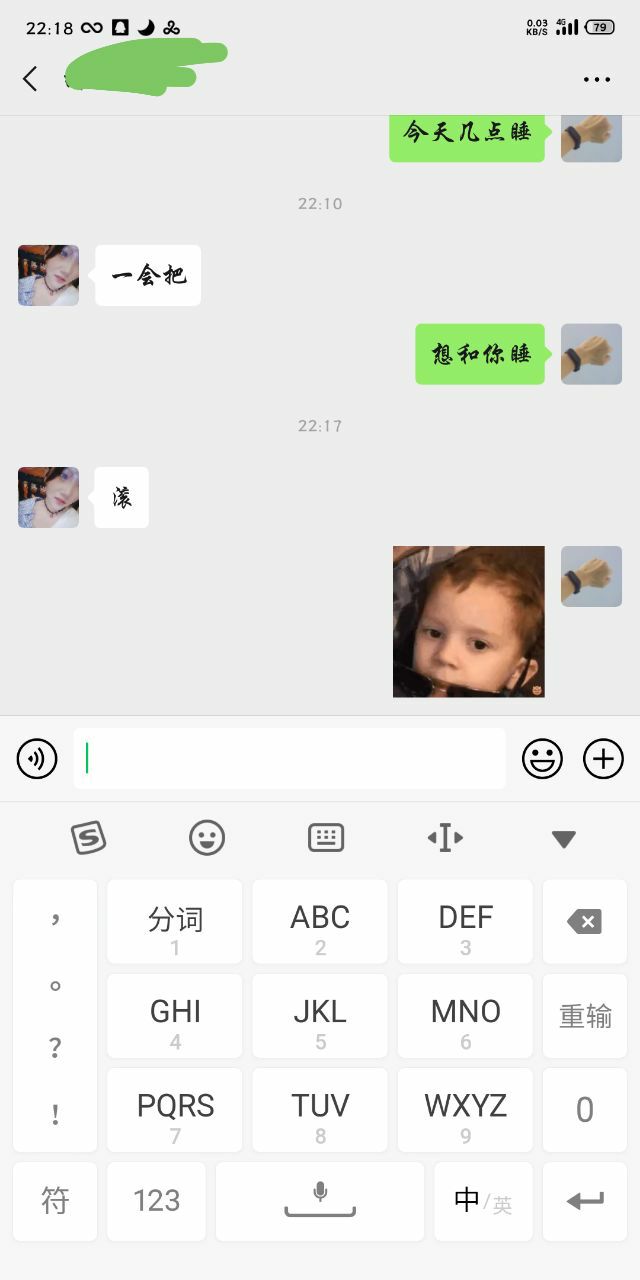
Task: Tap the enter return key
Action: pos(584,1200)
